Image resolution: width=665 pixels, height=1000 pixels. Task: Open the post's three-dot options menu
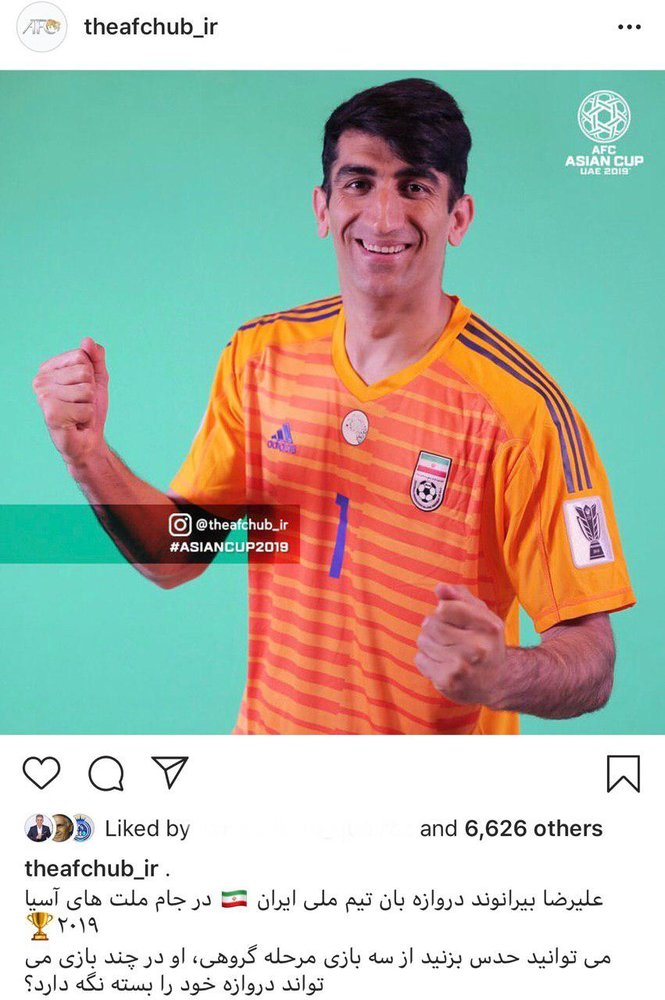coord(628,28)
